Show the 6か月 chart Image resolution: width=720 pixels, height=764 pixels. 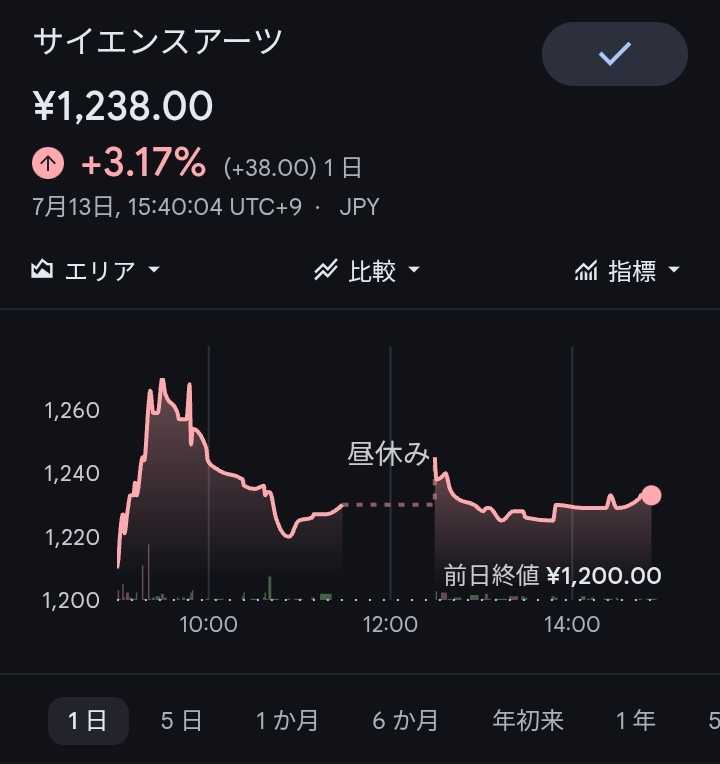pyautogui.click(x=405, y=721)
